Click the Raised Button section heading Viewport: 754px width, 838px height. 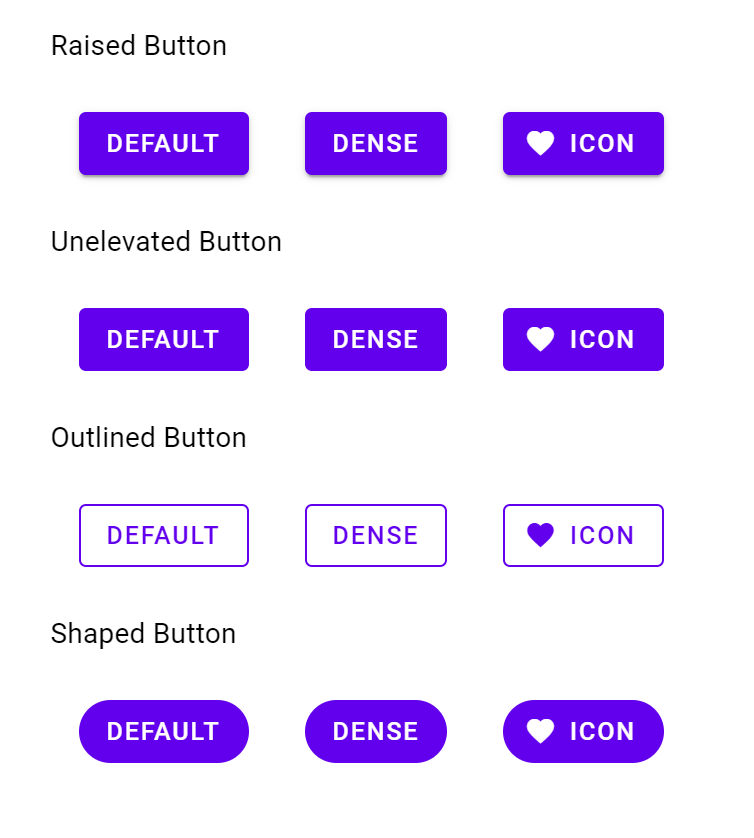coord(139,45)
